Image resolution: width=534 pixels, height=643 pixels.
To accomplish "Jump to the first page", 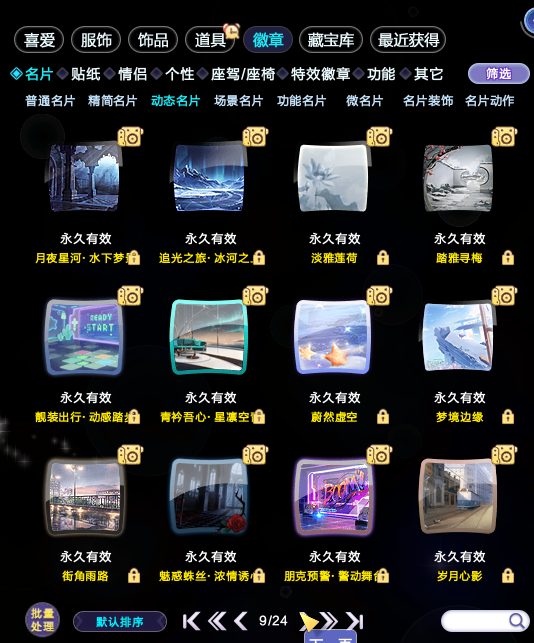I will click(191, 621).
